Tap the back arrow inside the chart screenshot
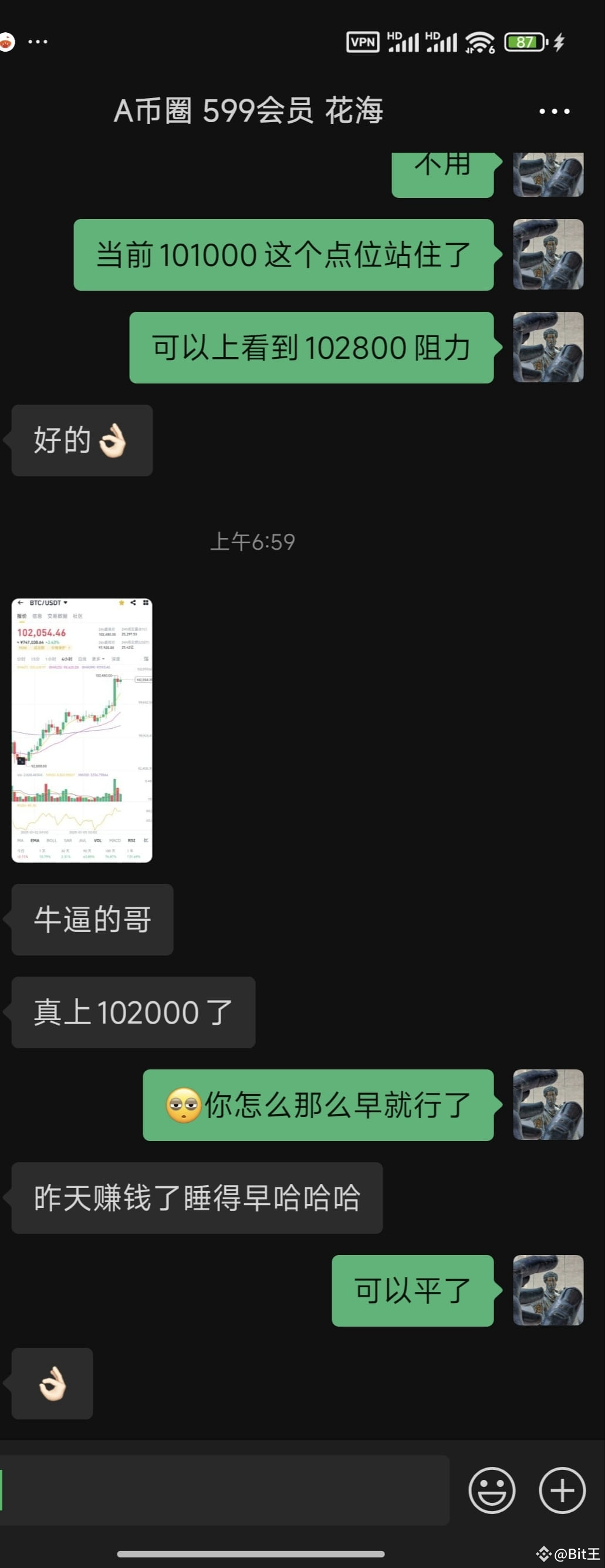The height and width of the screenshot is (1568, 605). tap(20, 603)
